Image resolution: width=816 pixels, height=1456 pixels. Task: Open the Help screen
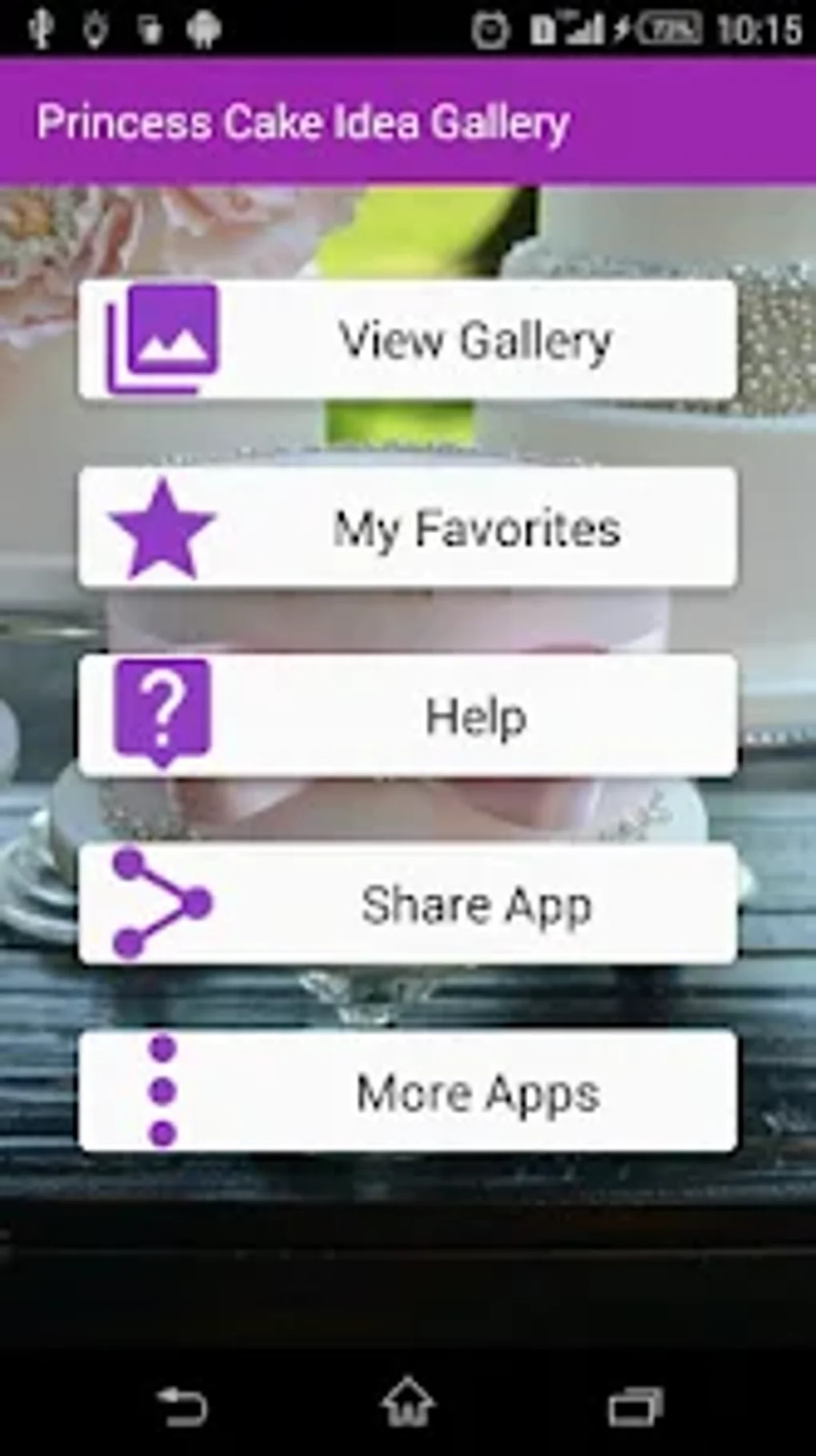point(474,715)
